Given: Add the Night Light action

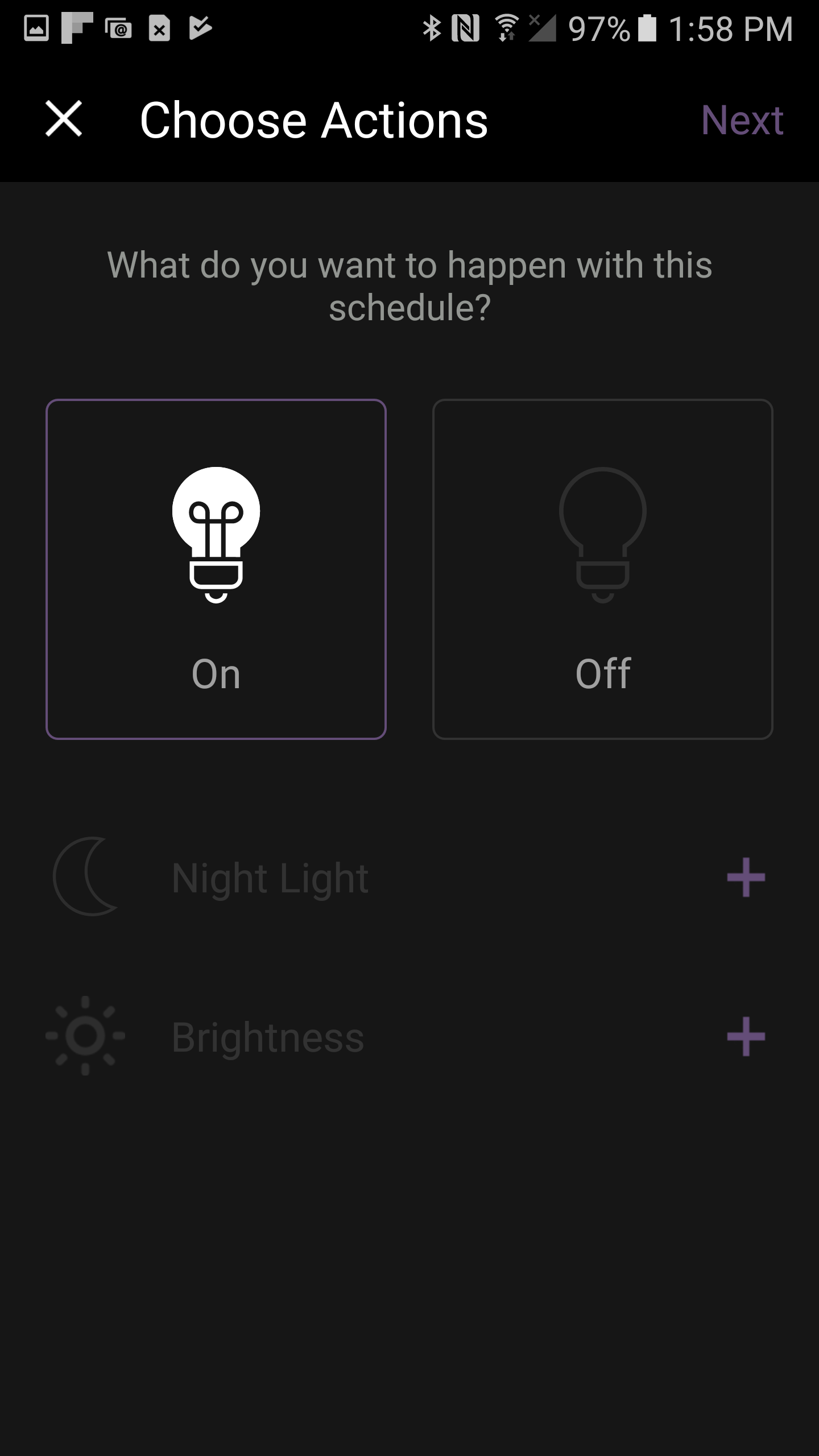Looking at the screenshot, I should [x=746, y=877].
